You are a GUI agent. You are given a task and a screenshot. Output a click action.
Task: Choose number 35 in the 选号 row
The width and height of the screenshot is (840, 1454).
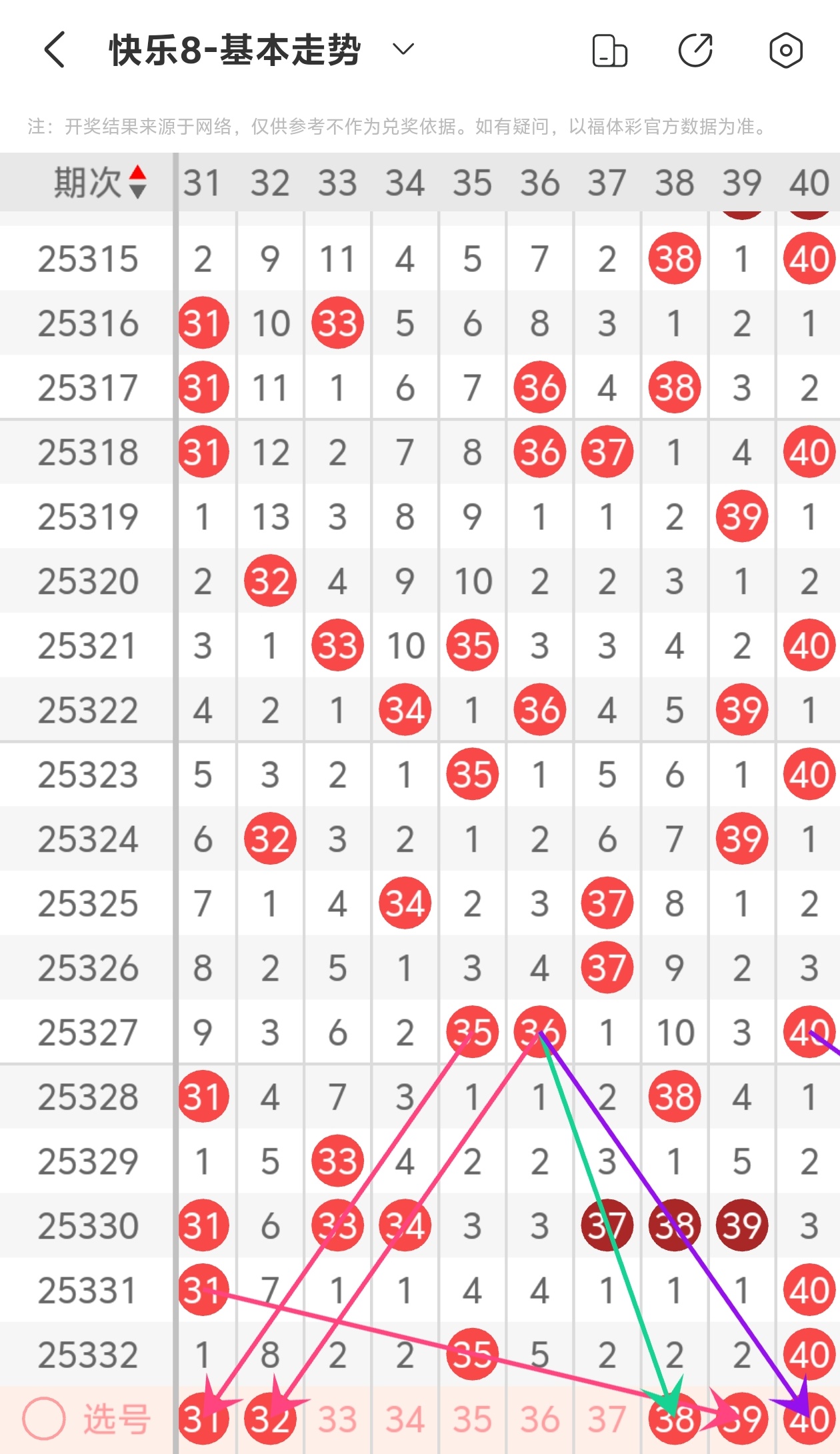point(472,1419)
